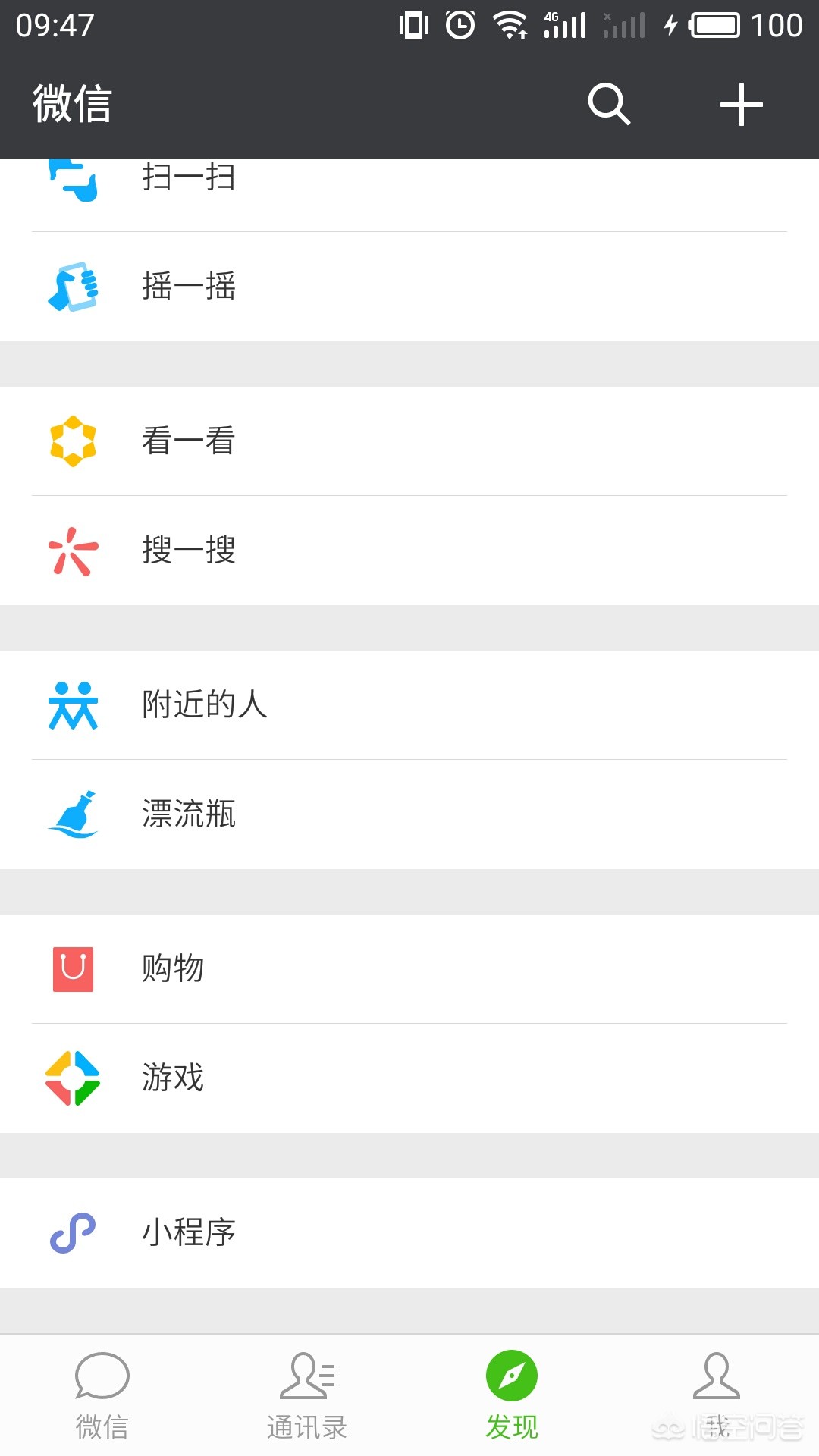Image resolution: width=819 pixels, height=1456 pixels.
Task: Go to the 我 profile tab
Action: pyautogui.click(x=717, y=1395)
